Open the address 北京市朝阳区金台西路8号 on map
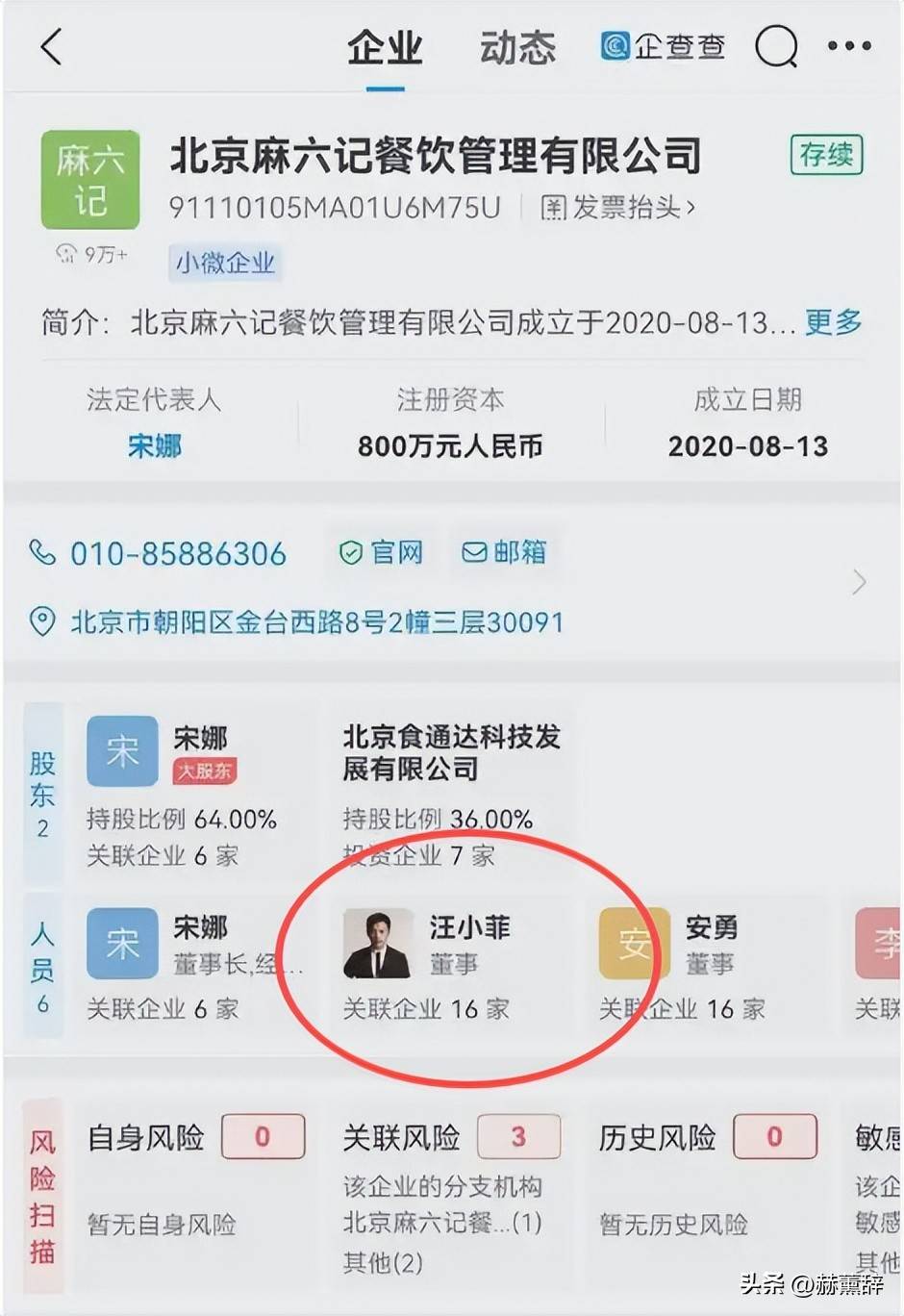Image resolution: width=904 pixels, height=1316 pixels. (316, 622)
